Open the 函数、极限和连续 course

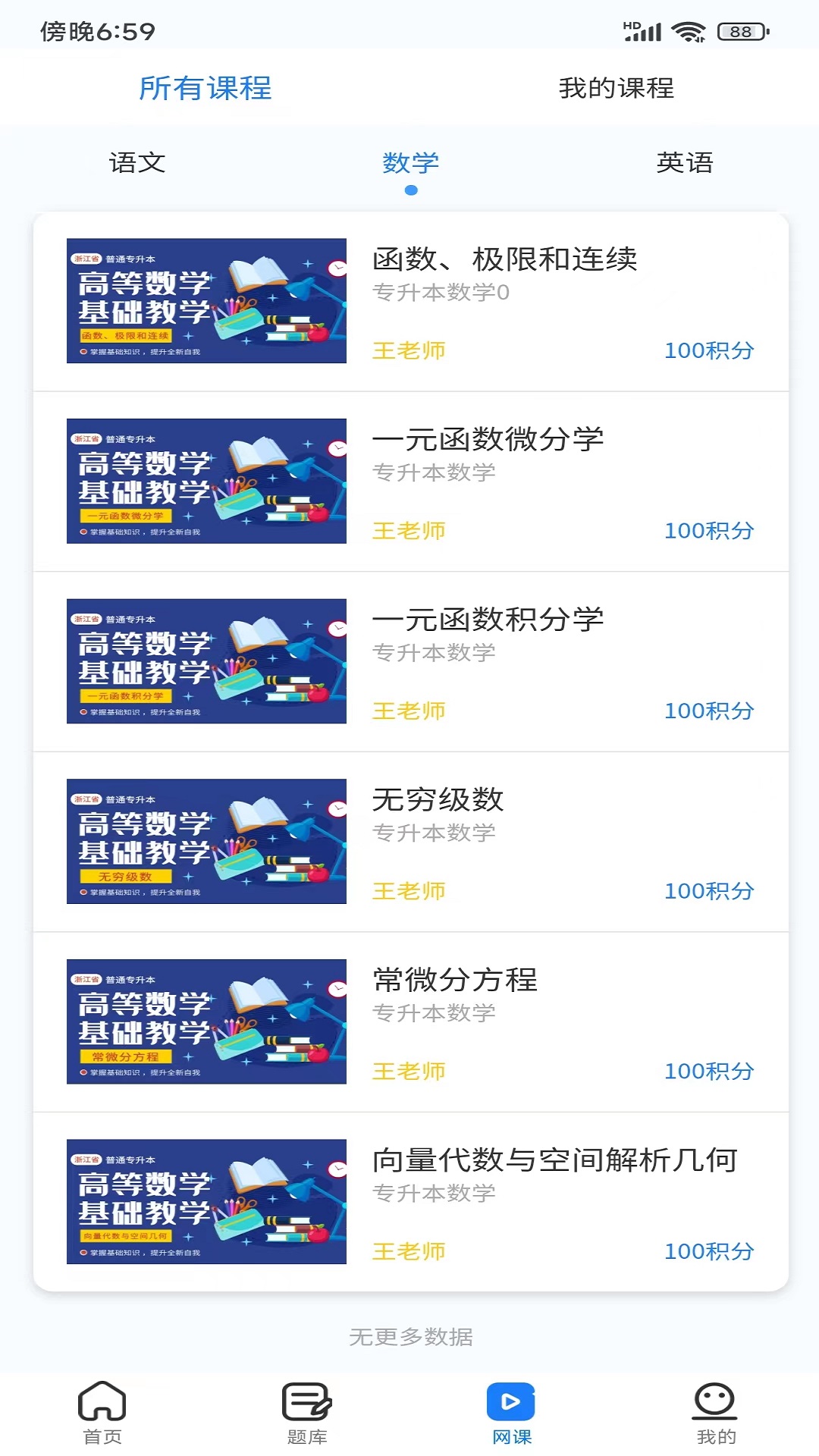pos(507,259)
